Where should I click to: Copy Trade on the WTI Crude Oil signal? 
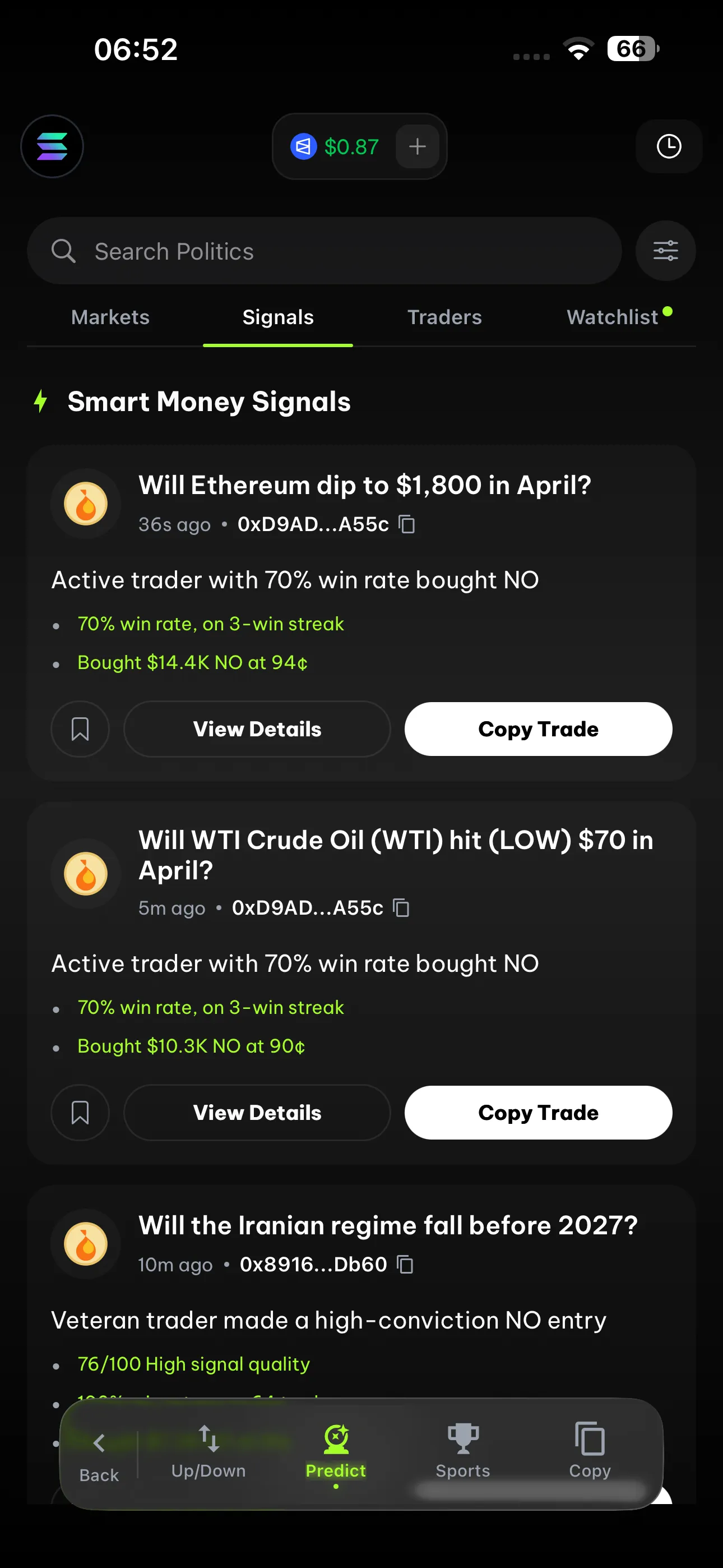pyautogui.click(x=538, y=1112)
